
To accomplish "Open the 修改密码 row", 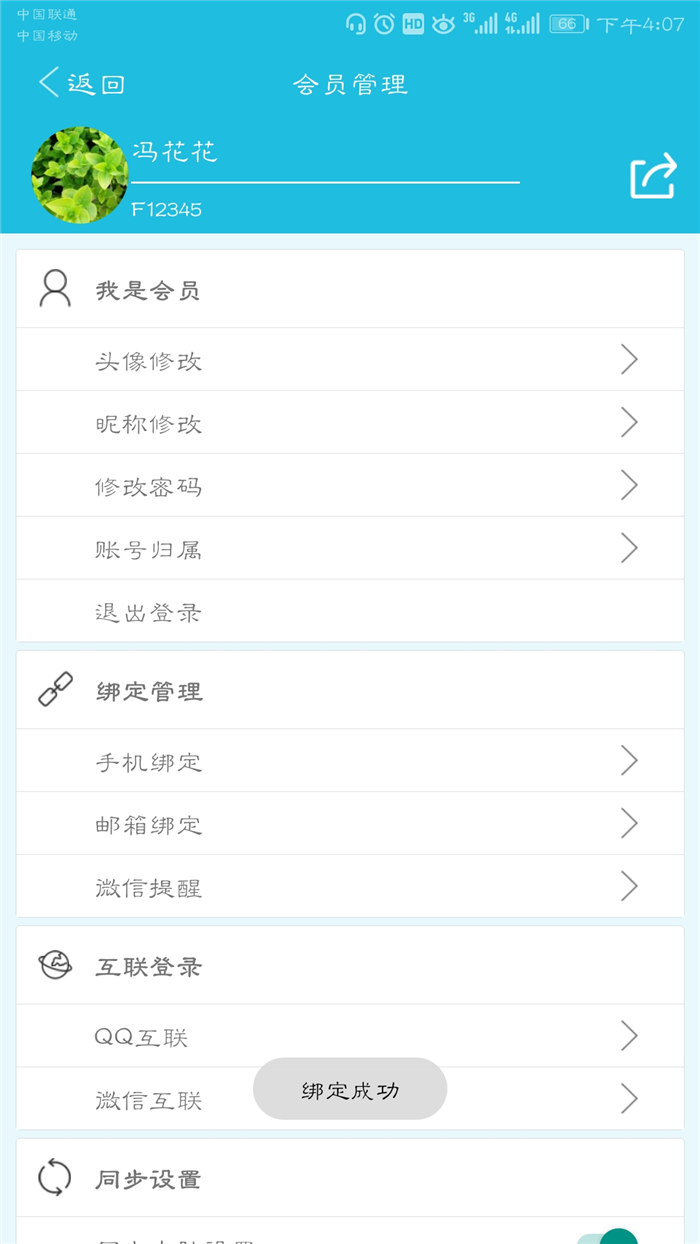I will pyautogui.click(x=350, y=486).
